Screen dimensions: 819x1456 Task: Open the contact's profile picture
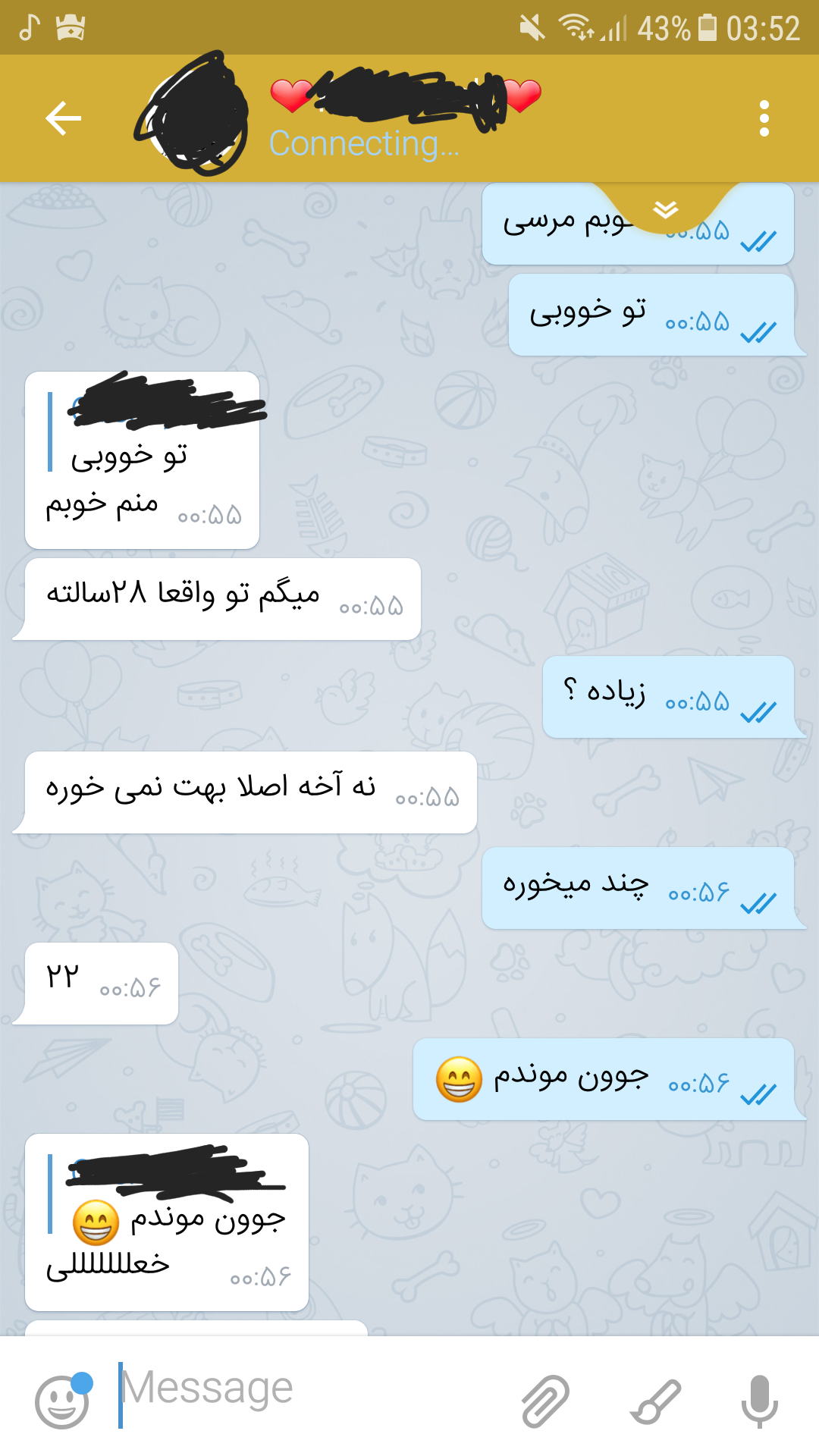pos(191,115)
